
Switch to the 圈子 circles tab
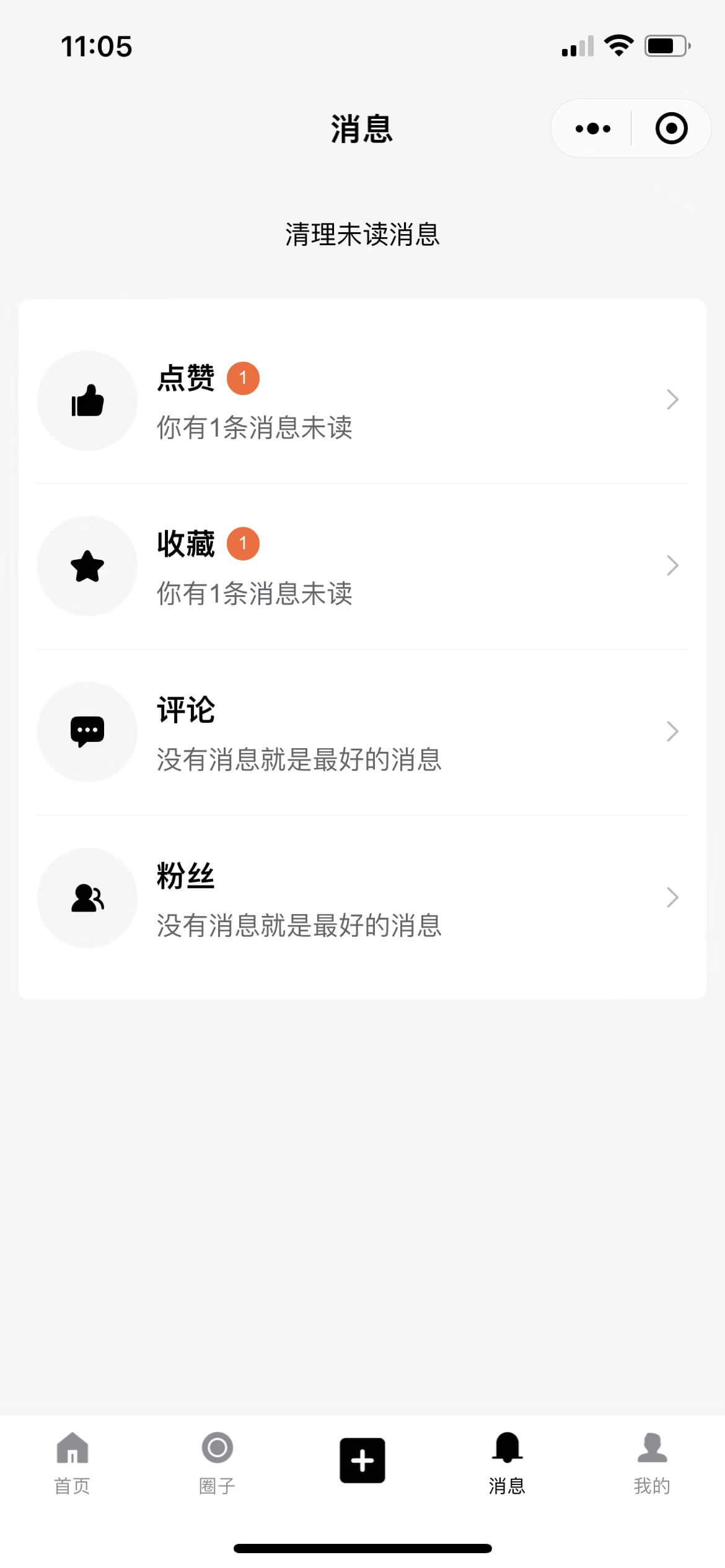point(217,1463)
